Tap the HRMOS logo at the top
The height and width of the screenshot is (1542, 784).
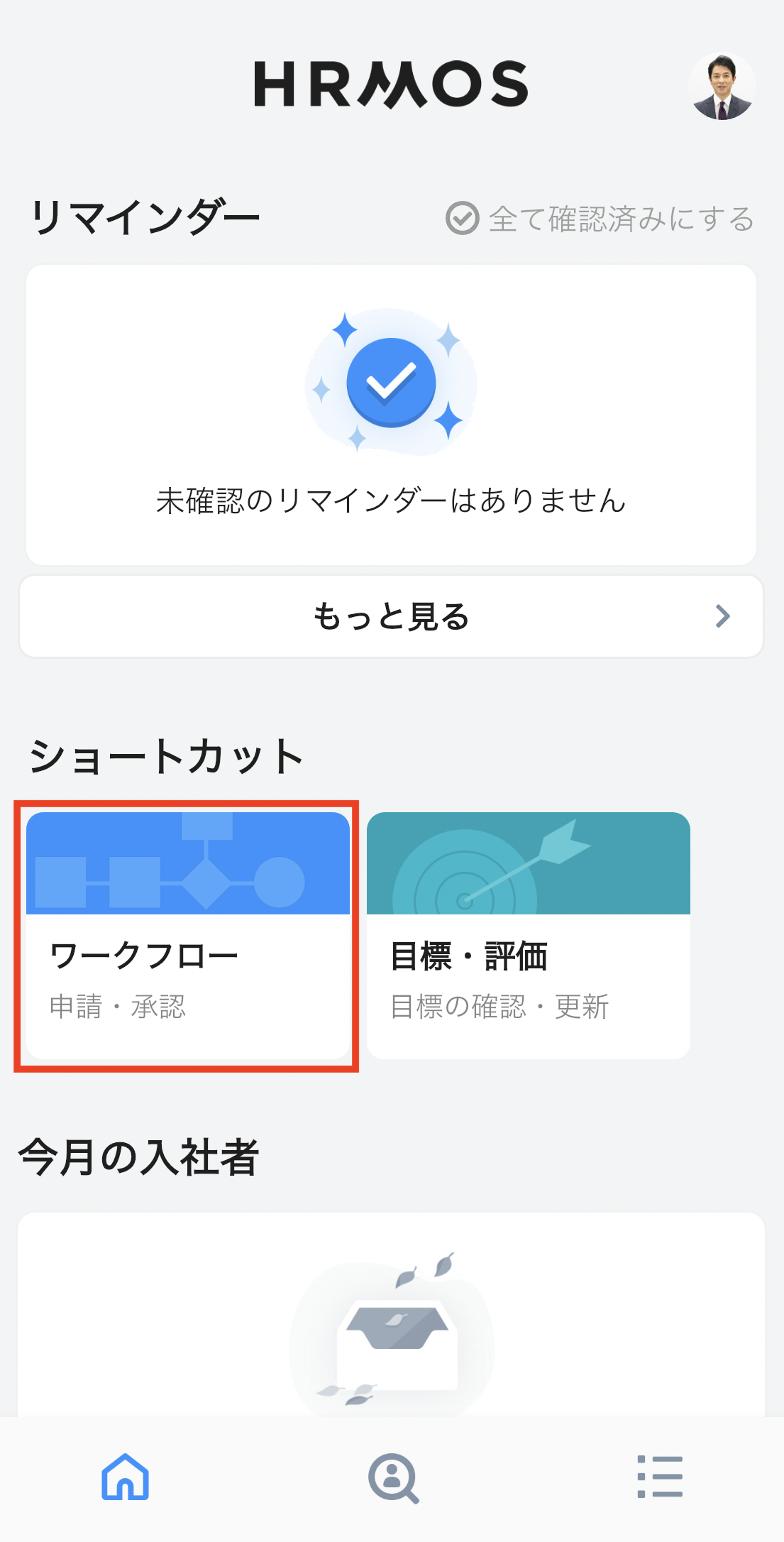tap(392, 84)
